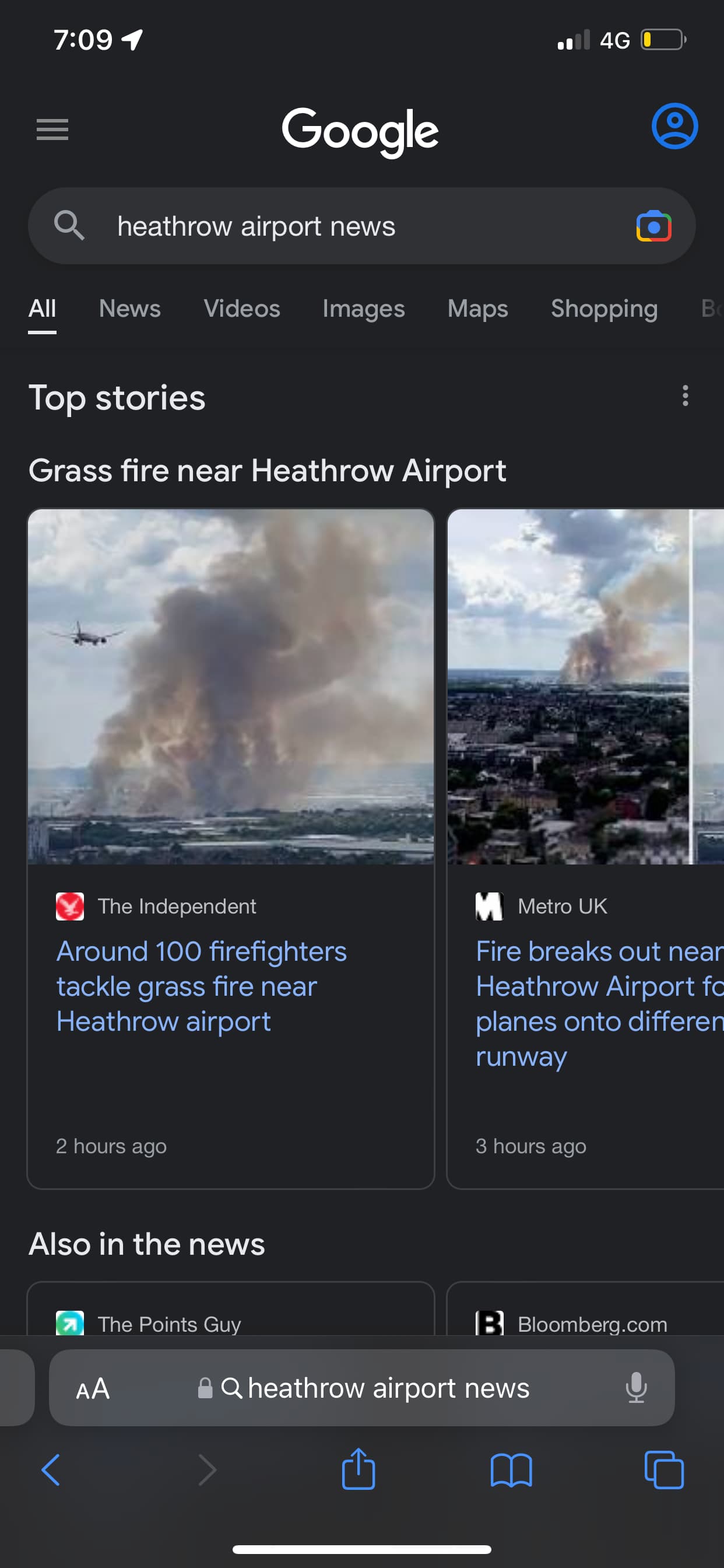Image resolution: width=724 pixels, height=1568 pixels.
Task: Search with the Google Lens camera icon
Action: tap(653, 226)
